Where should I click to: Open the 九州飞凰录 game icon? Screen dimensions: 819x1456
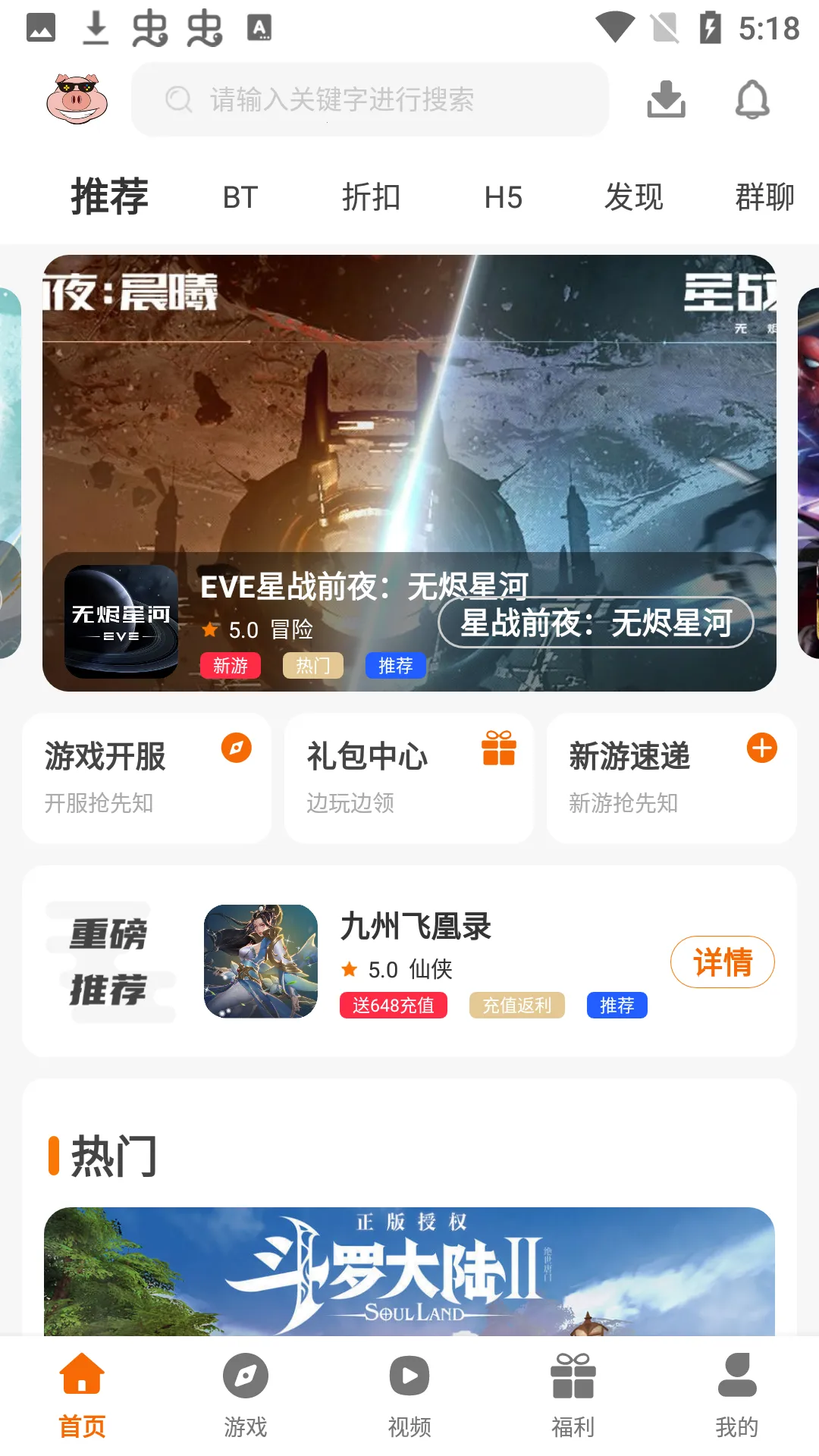point(261,961)
